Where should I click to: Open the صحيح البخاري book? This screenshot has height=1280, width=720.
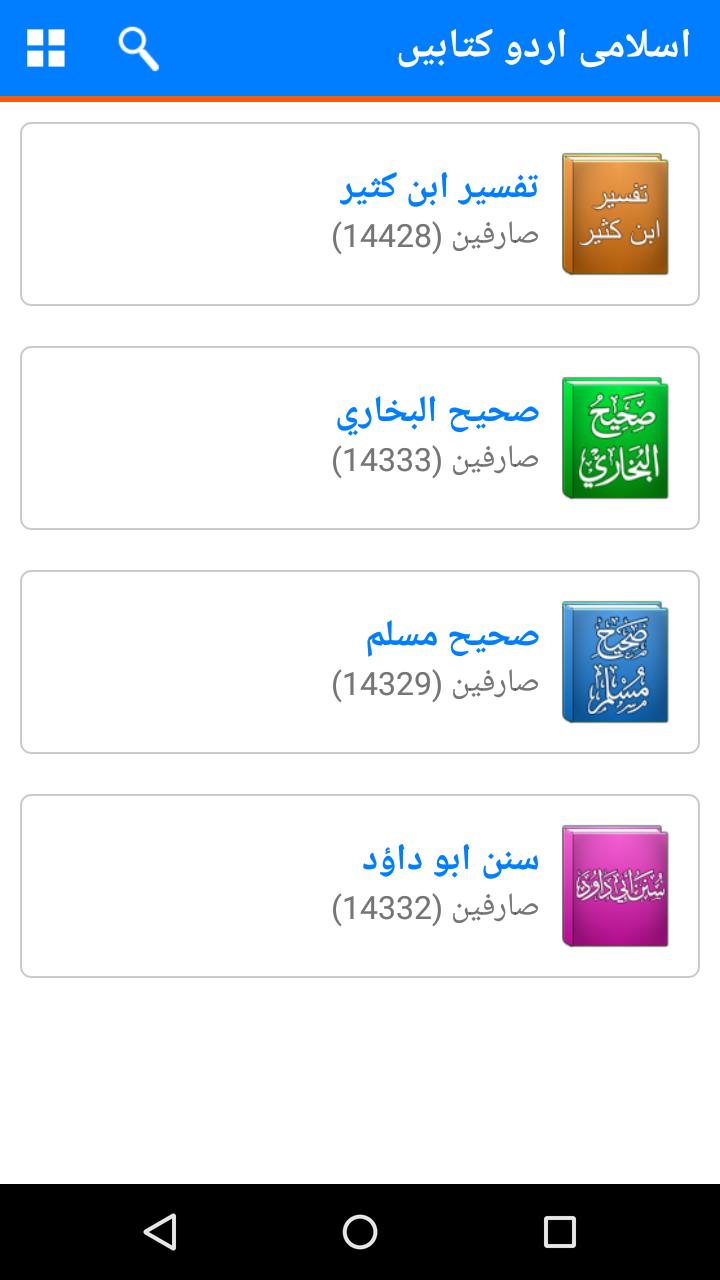coord(360,438)
